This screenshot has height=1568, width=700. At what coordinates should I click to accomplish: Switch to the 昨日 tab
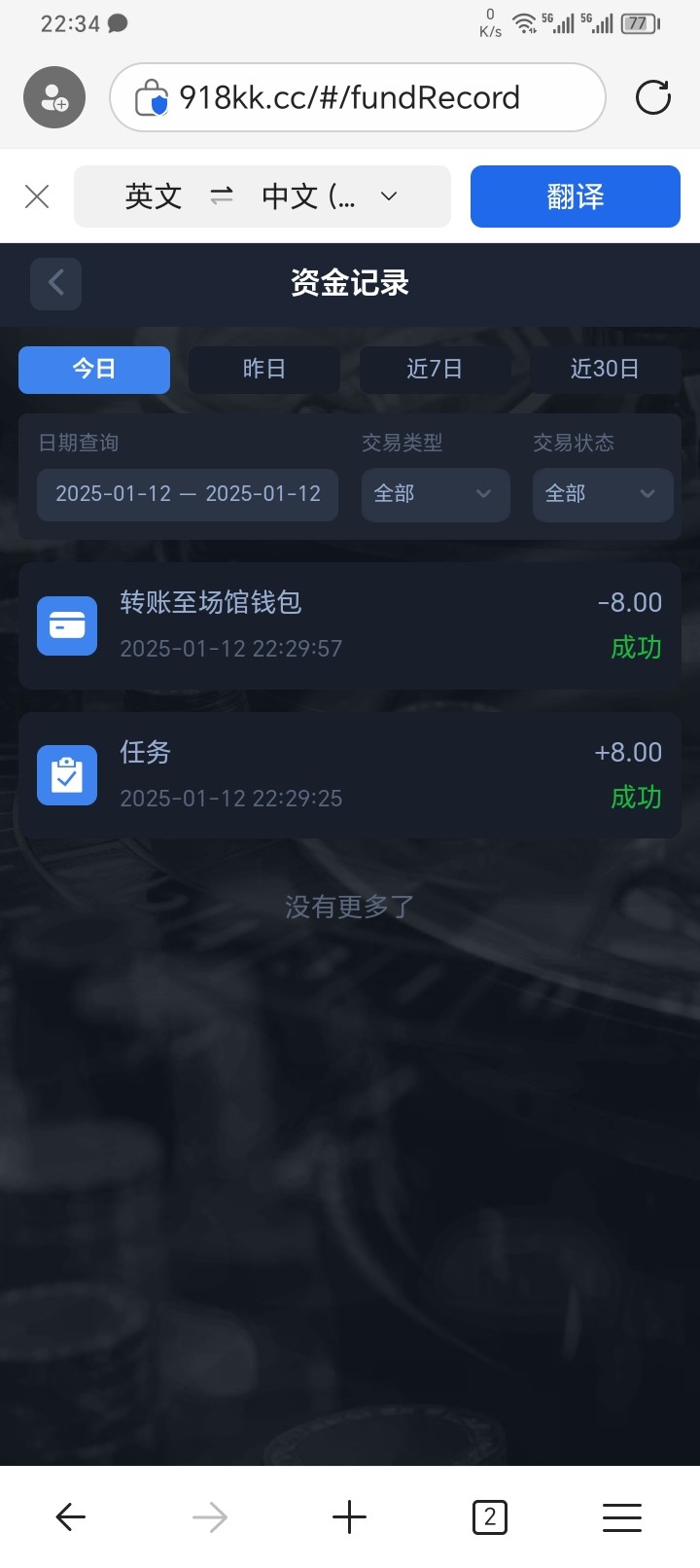pos(263,370)
